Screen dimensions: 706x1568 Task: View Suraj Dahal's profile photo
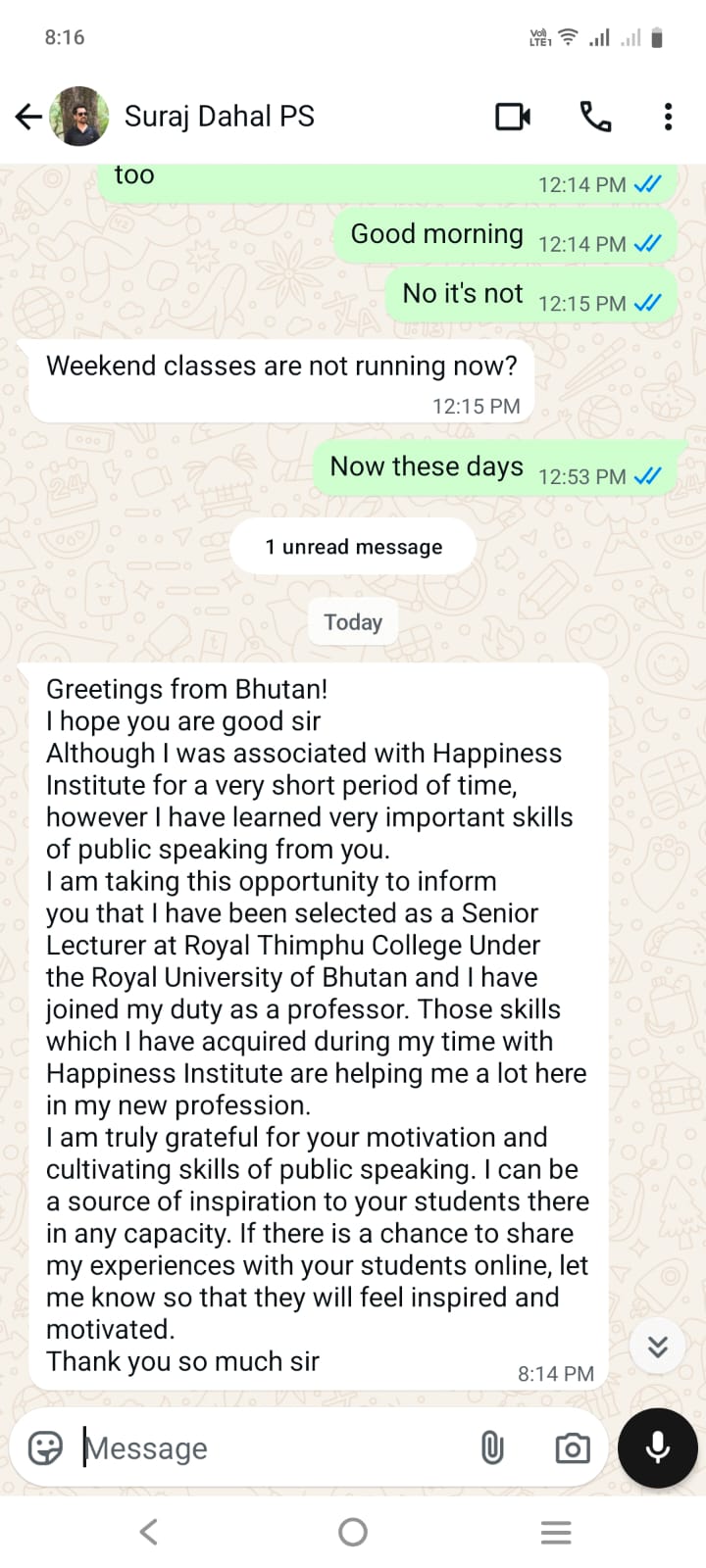pyautogui.click(x=79, y=117)
